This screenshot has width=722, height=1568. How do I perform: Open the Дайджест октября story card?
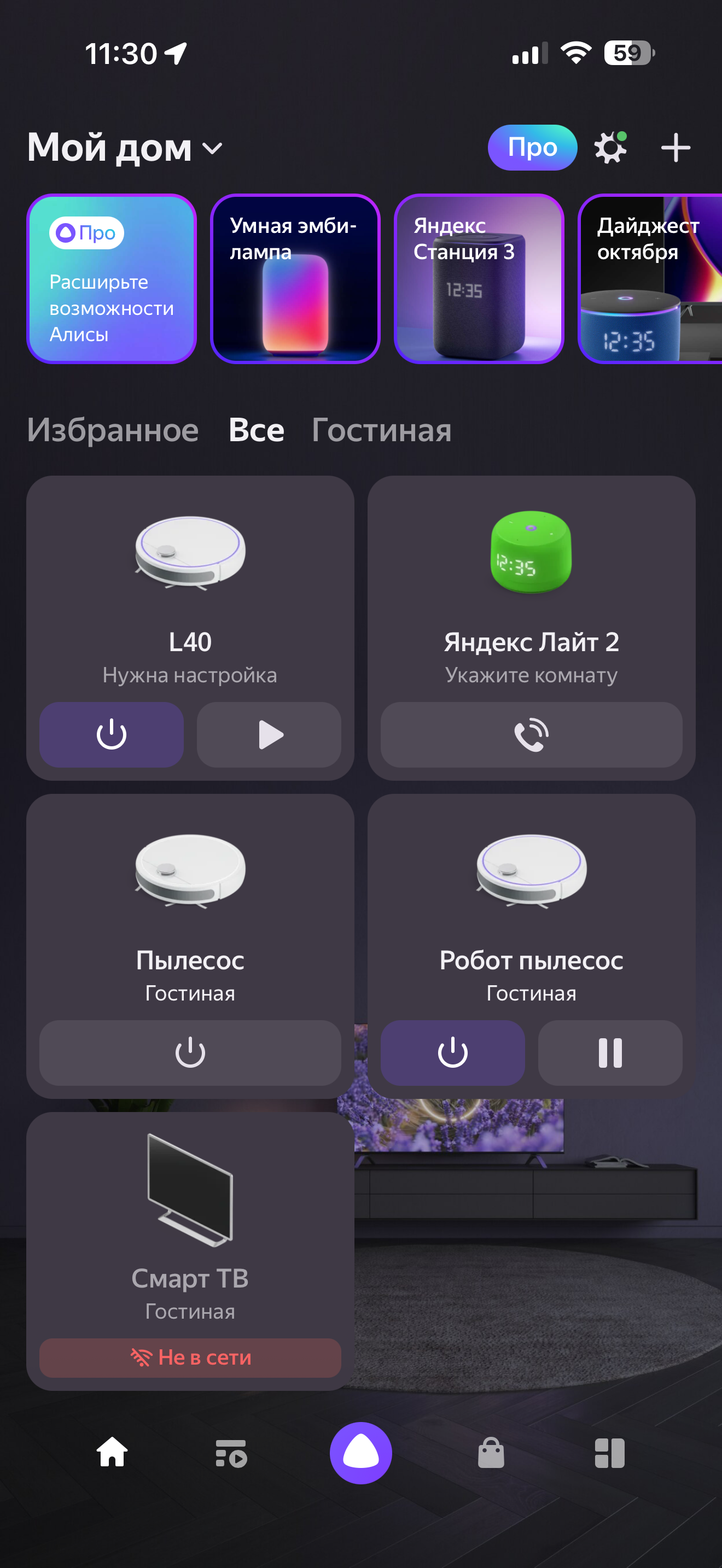(x=650, y=279)
